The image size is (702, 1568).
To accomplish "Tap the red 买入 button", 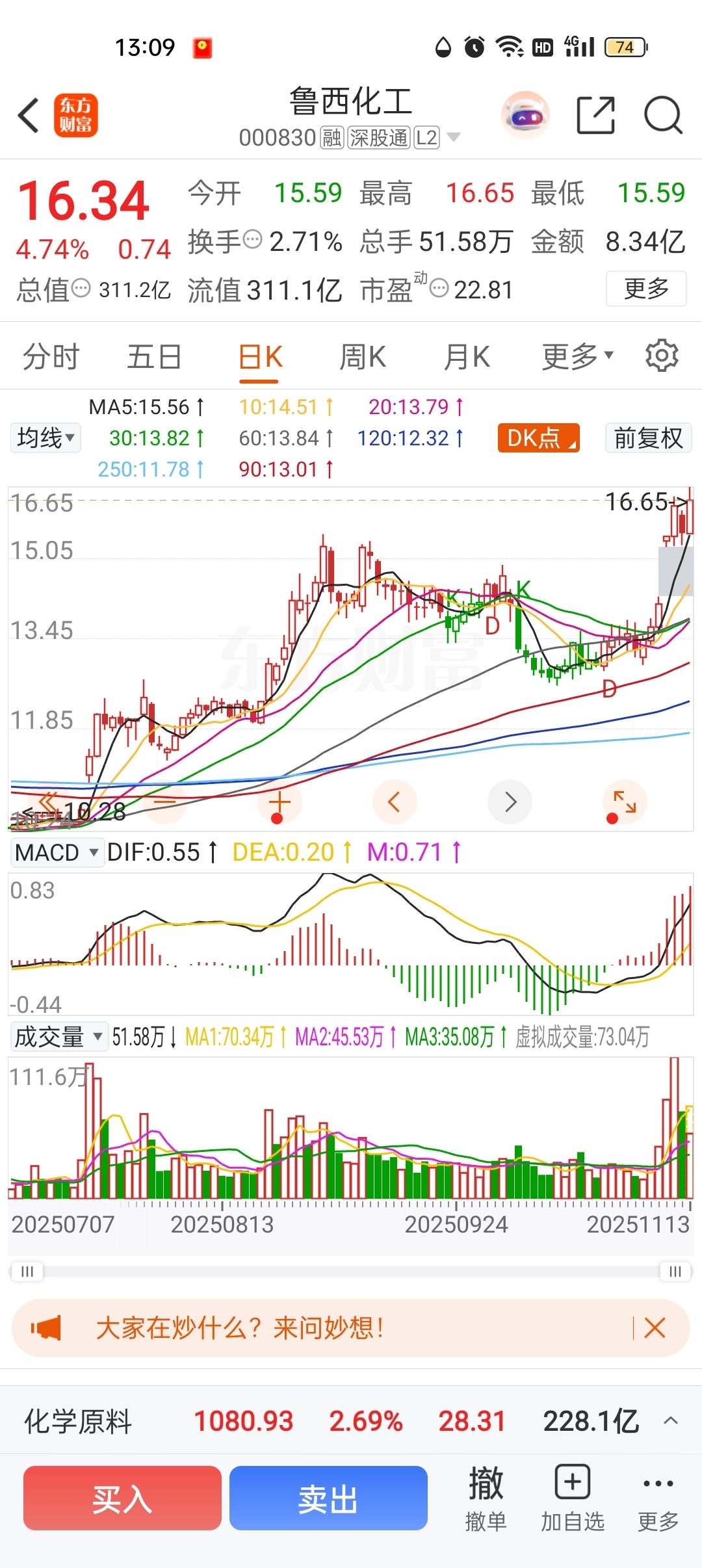I will point(122,1498).
